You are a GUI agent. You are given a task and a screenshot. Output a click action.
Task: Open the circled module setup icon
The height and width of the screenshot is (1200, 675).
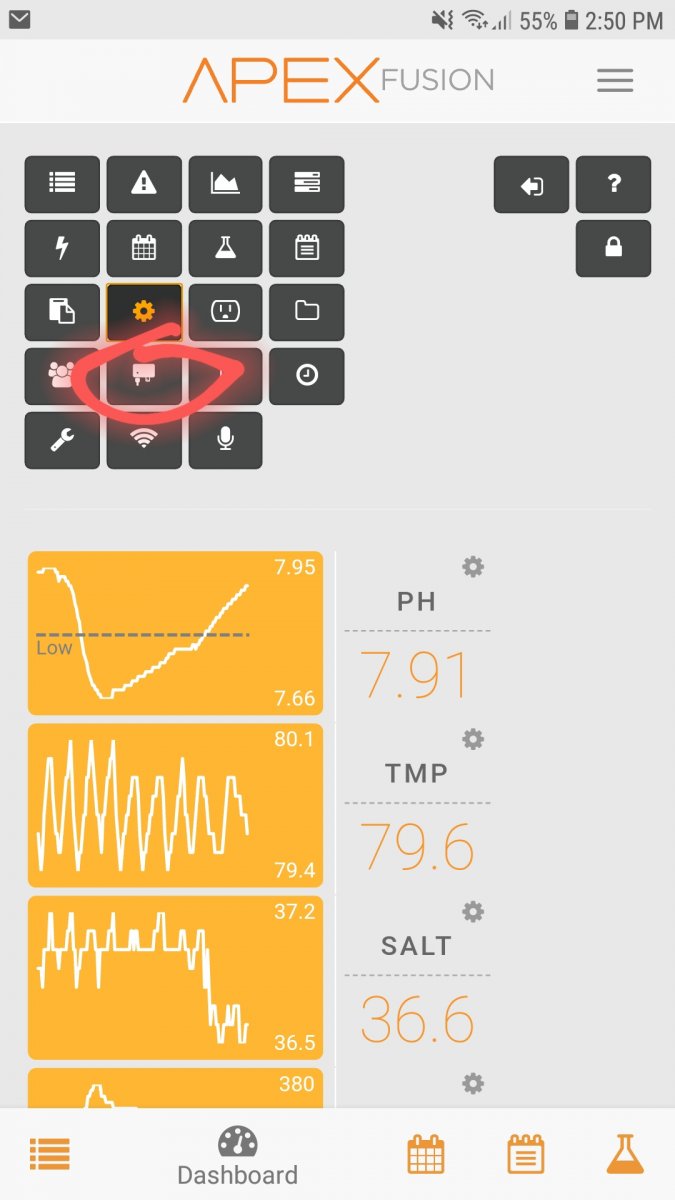coord(144,376)
